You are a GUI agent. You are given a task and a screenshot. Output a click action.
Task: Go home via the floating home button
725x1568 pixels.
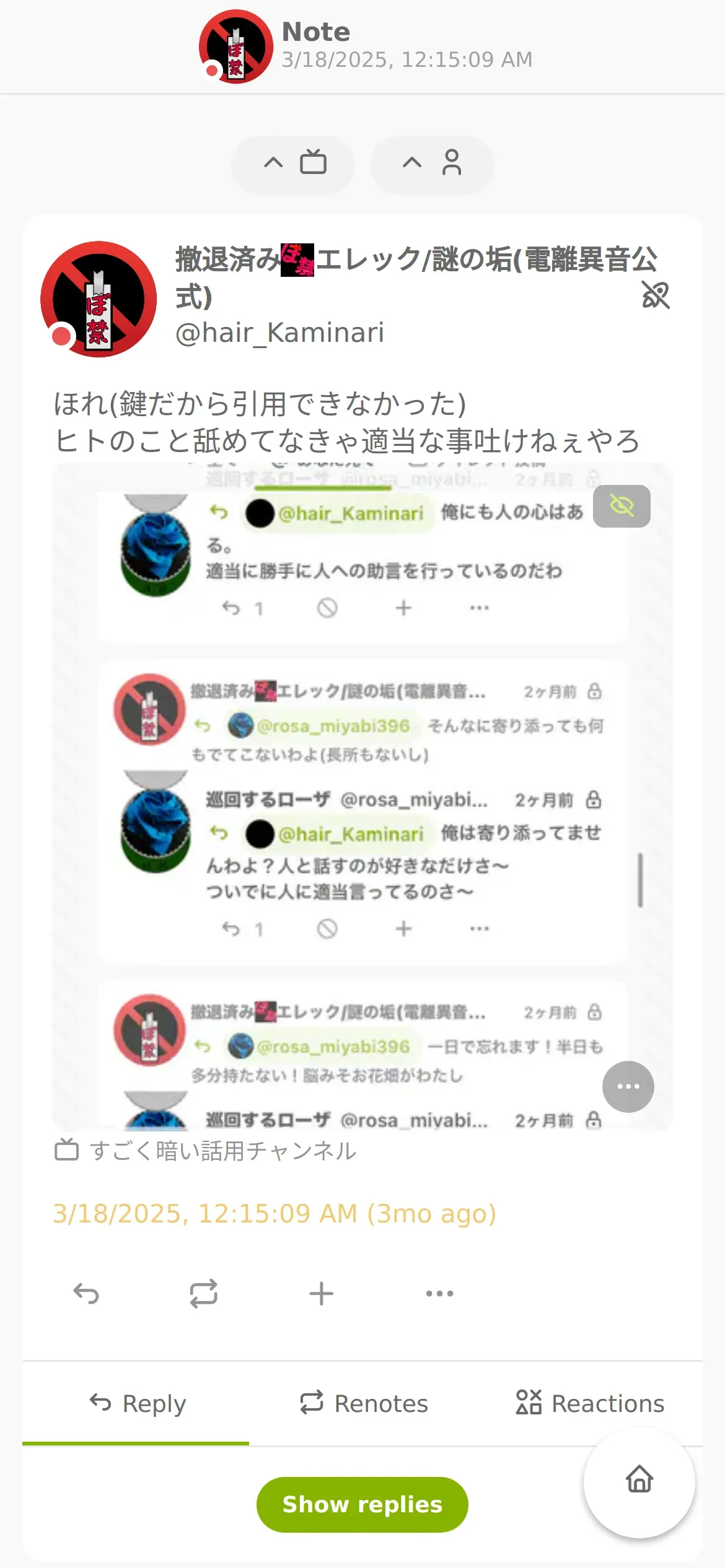(639, 1480)
